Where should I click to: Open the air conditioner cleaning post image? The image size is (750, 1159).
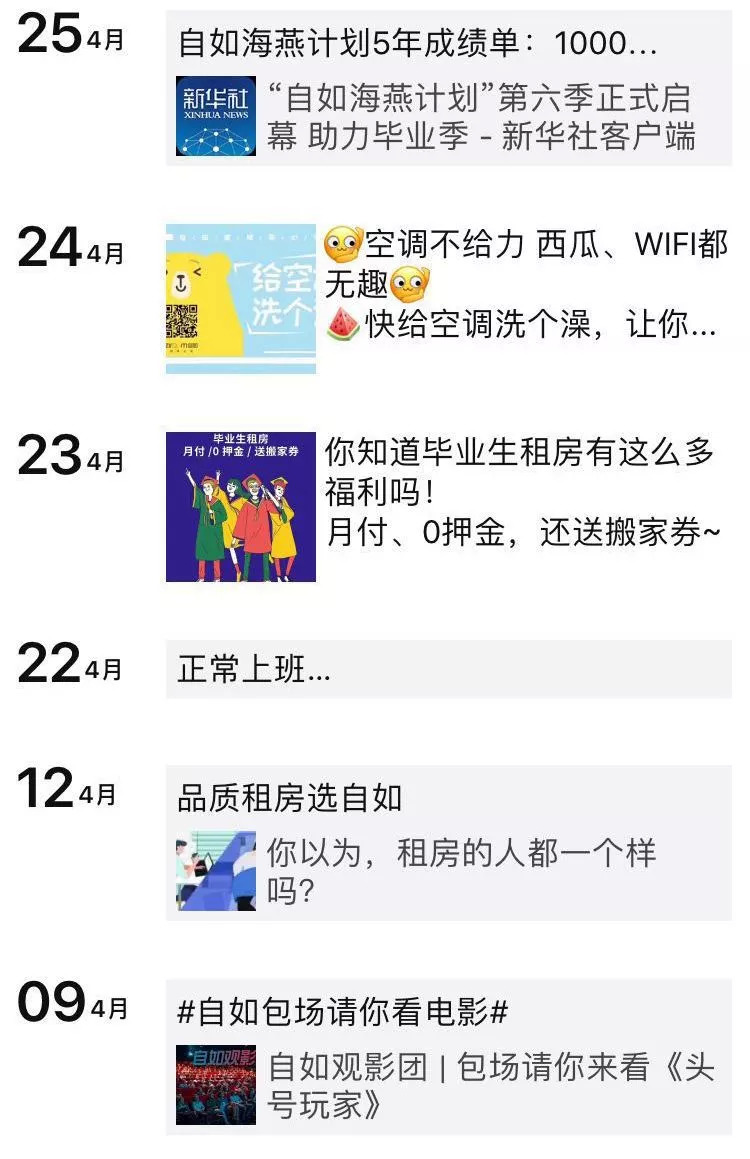241,298
